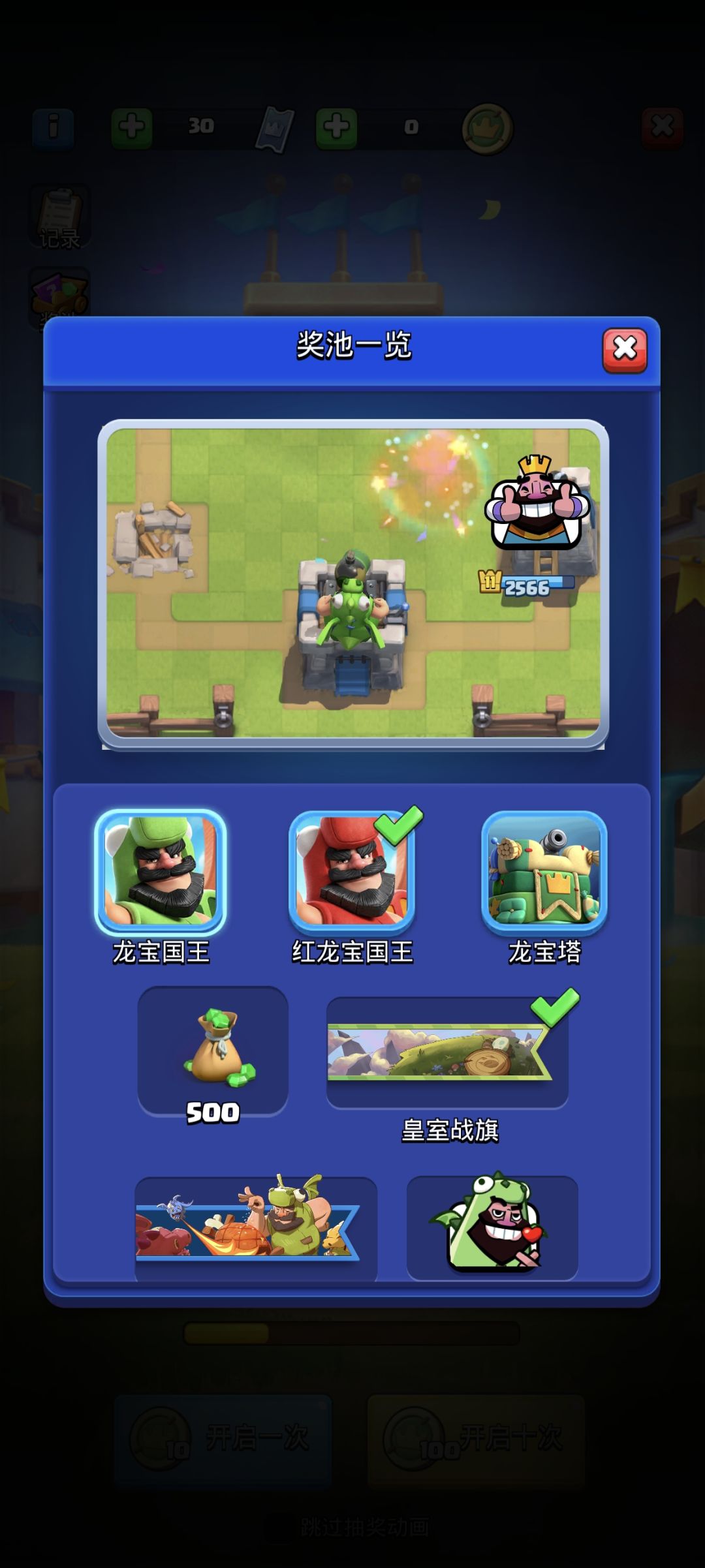Select the 龙宝国王 skin

pos(161,872)
